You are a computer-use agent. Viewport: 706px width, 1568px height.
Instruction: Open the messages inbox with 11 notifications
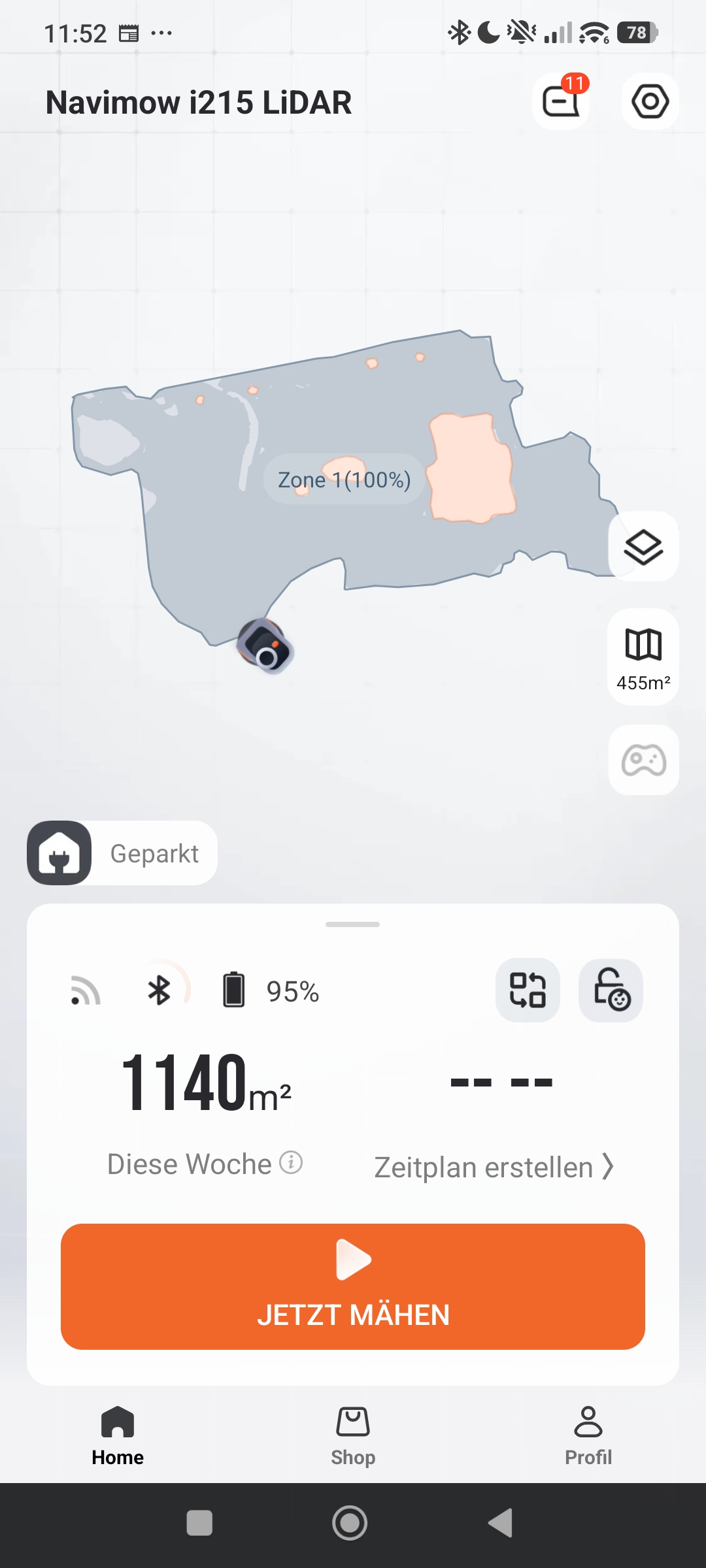[561, 101]
